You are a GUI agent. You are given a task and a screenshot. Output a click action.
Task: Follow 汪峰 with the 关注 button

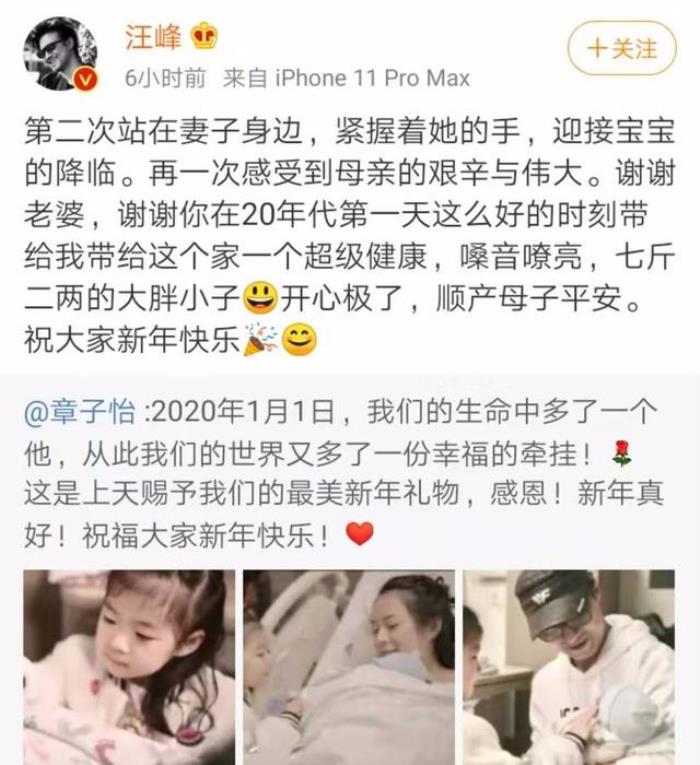[x=622, y=48]
